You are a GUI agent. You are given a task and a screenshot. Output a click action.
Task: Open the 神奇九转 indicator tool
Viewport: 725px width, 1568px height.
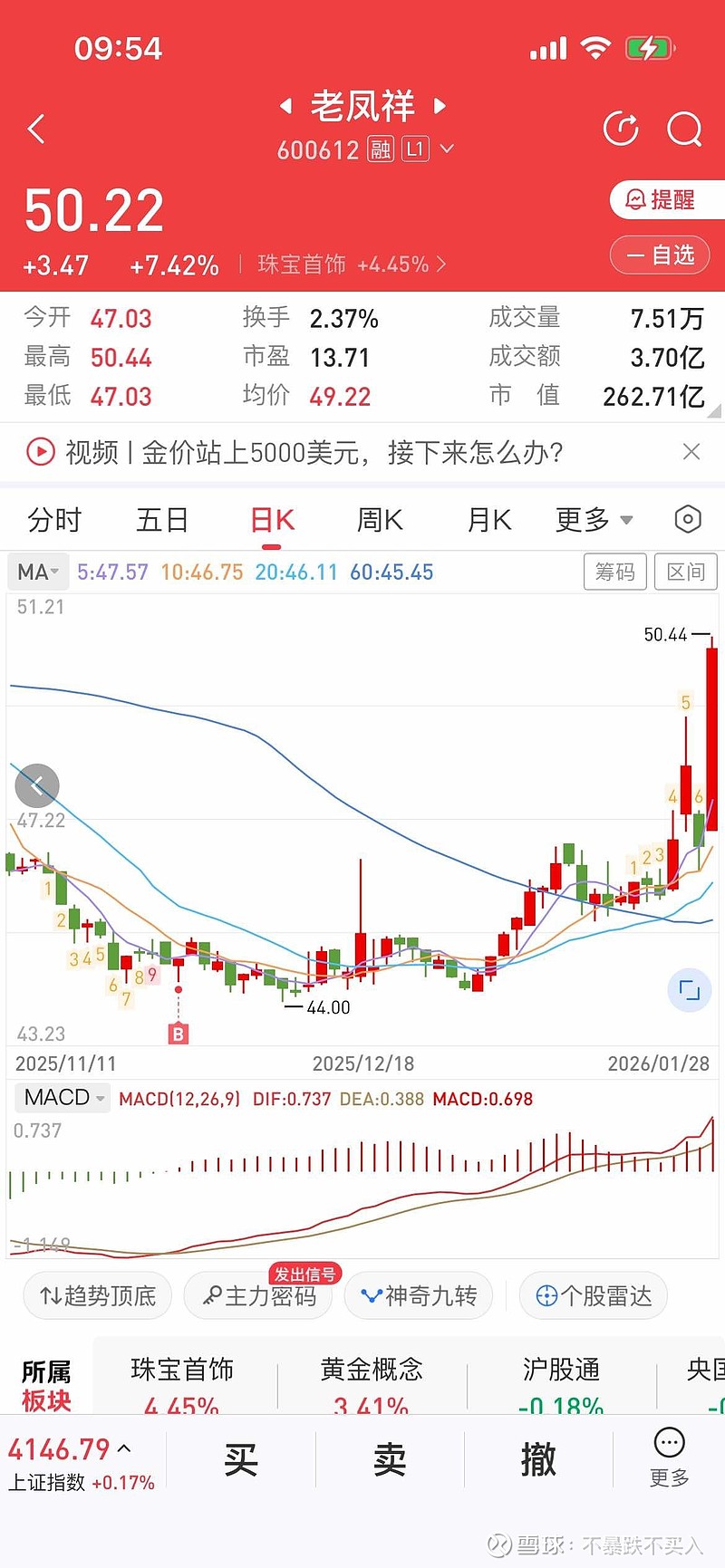coord(418,1296)
